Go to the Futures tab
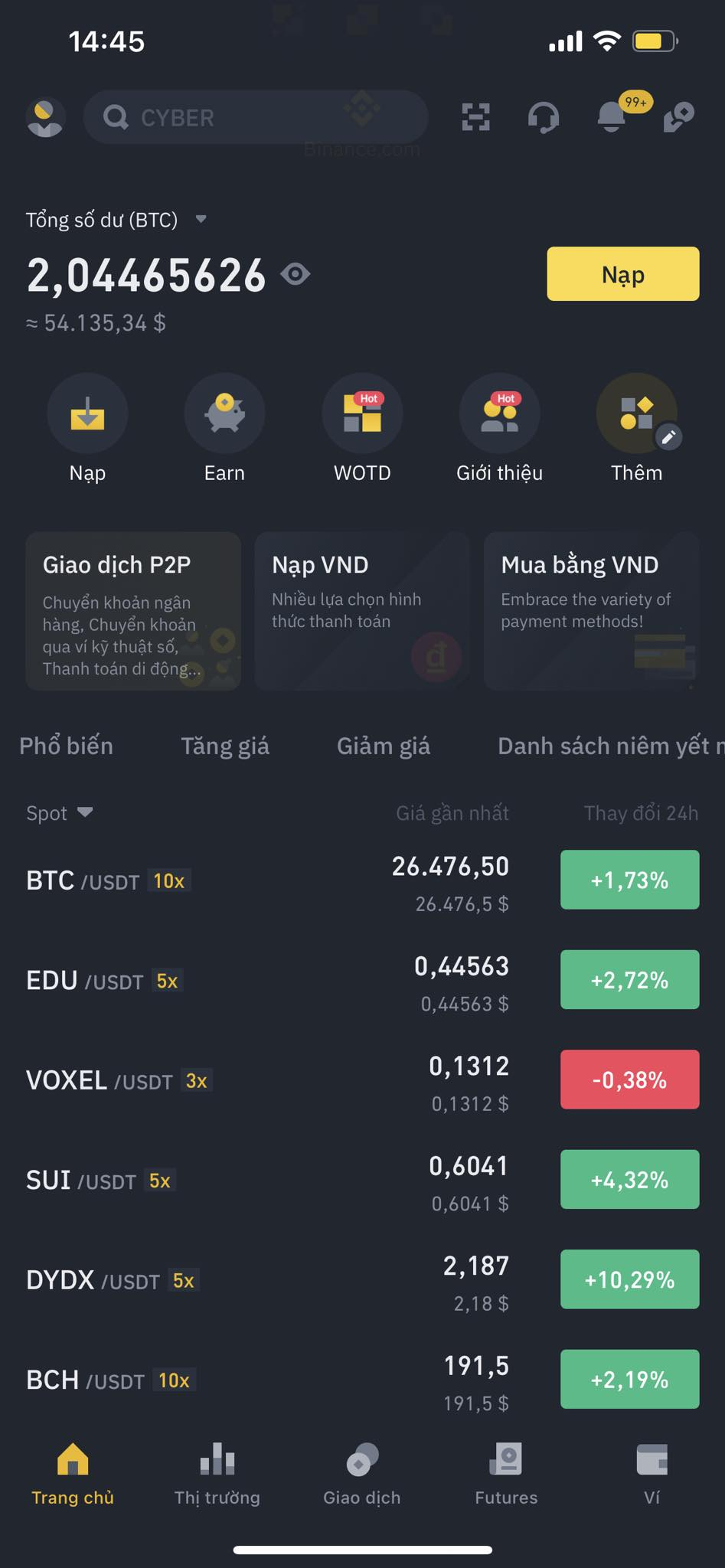 click(x=506, y=1473)
